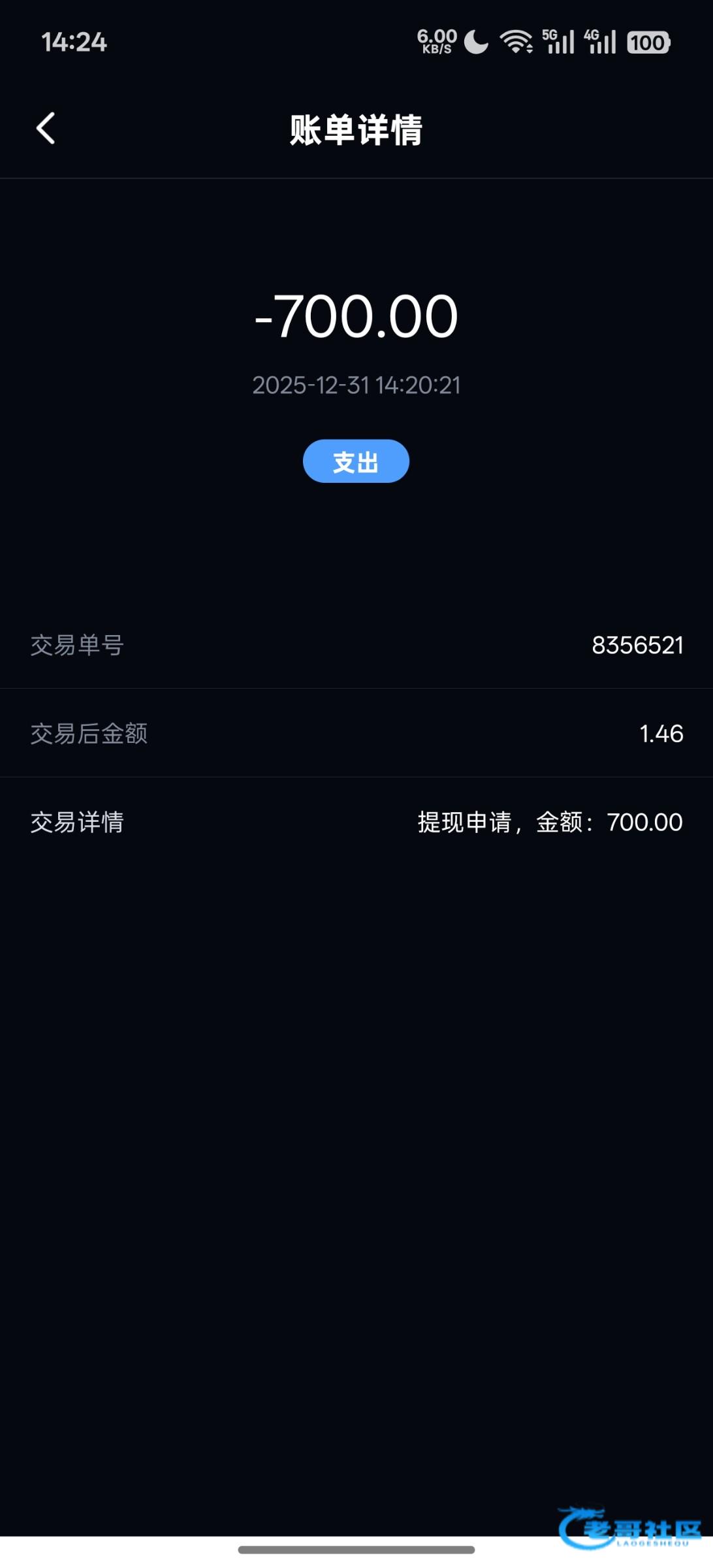Image resolution: width=713 pixels, height=1568 pixels.
Task: Go back from the 账单详情 page
Action: tap(46, 129)
